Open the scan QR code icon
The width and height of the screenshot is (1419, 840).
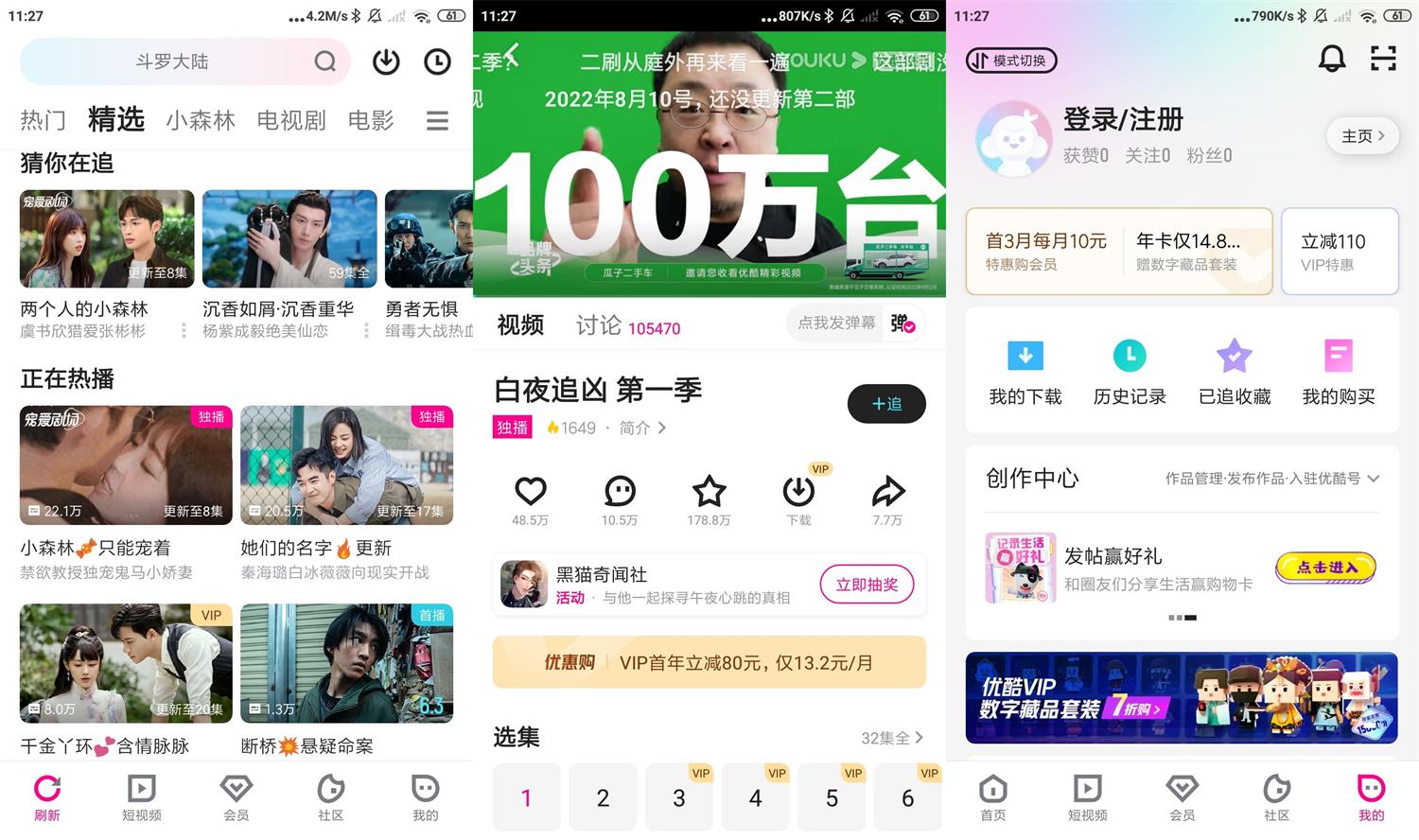point(1383,60)
